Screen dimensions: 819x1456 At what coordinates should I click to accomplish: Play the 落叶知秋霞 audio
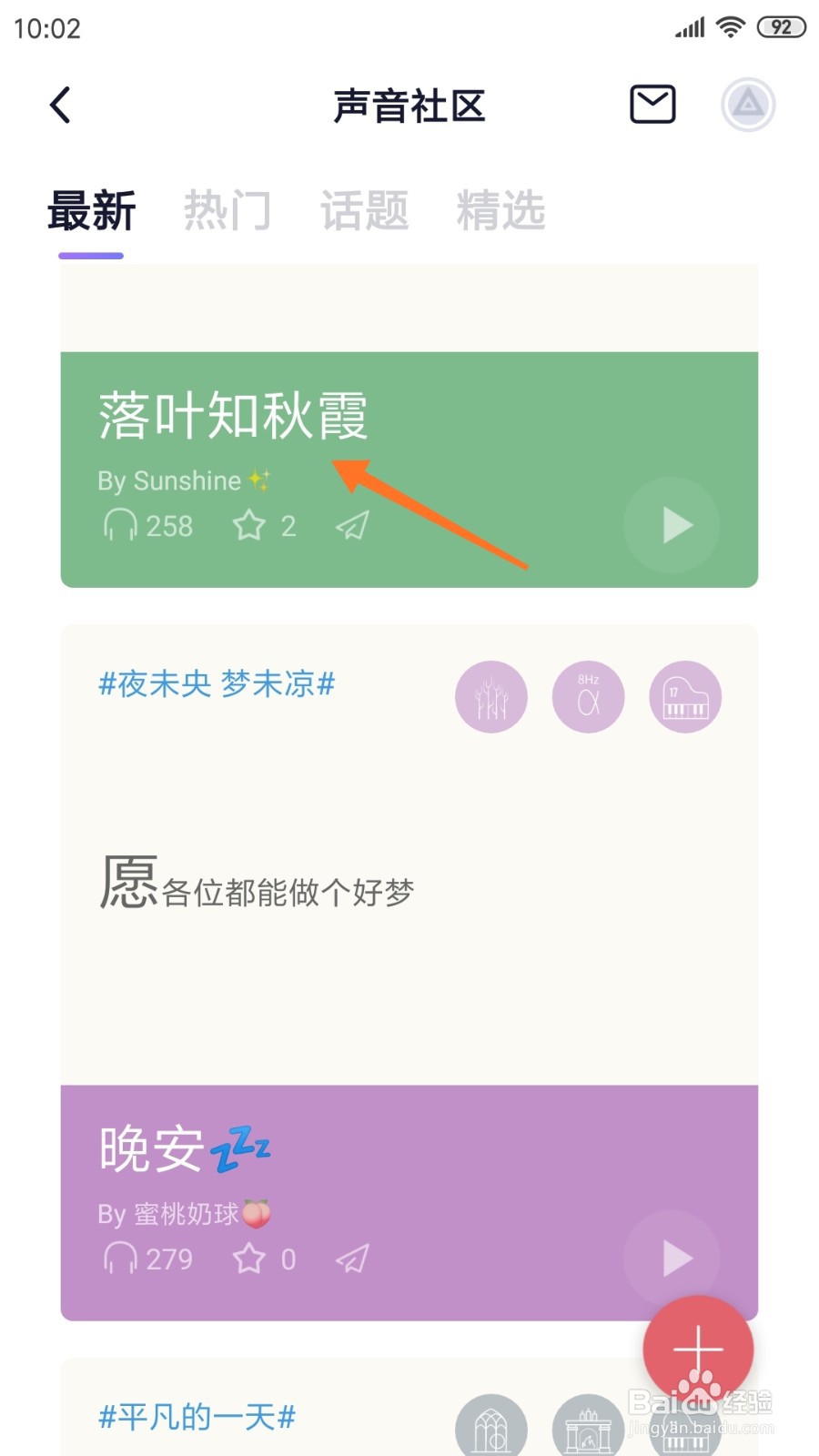pos(671,525)
